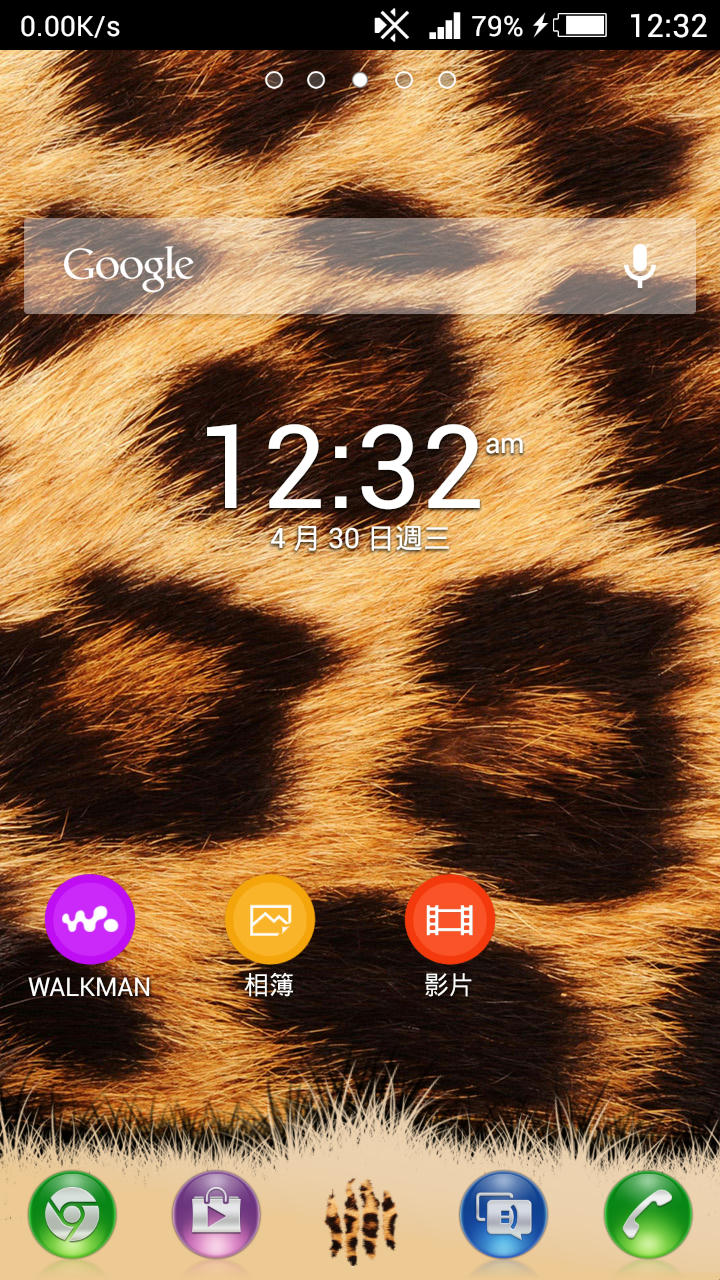720x1280 pixels.
Task: Open the 相簿 album app
Action: point(270,920)
